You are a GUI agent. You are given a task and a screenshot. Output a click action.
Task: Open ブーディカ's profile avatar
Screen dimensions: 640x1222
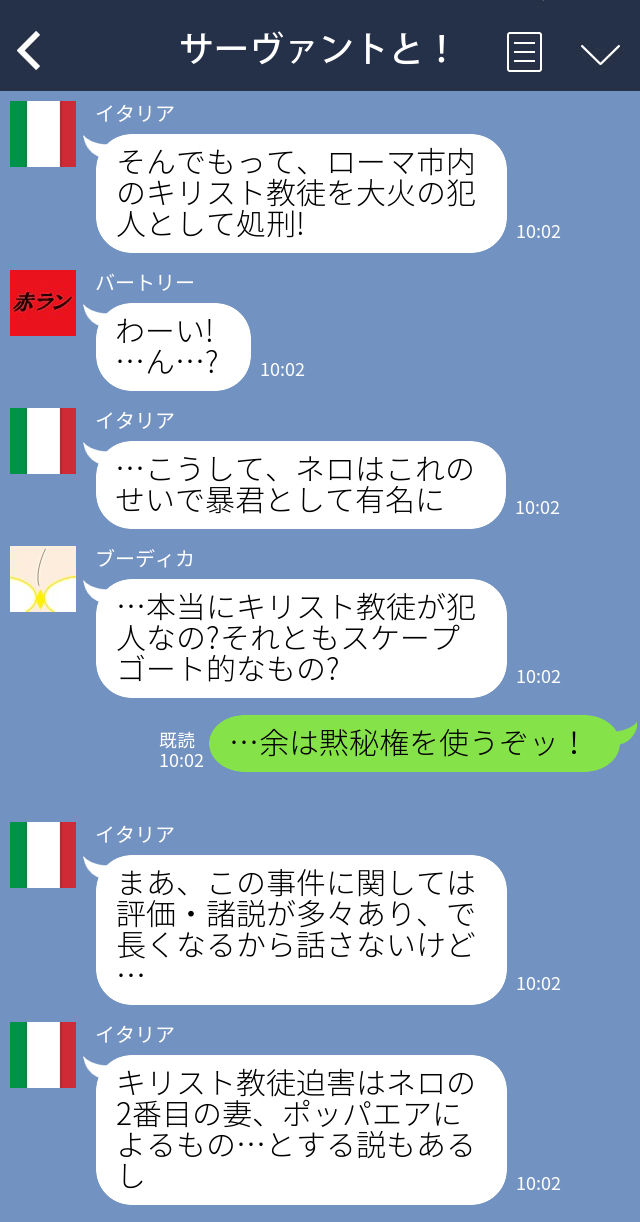tap(43, 579)
